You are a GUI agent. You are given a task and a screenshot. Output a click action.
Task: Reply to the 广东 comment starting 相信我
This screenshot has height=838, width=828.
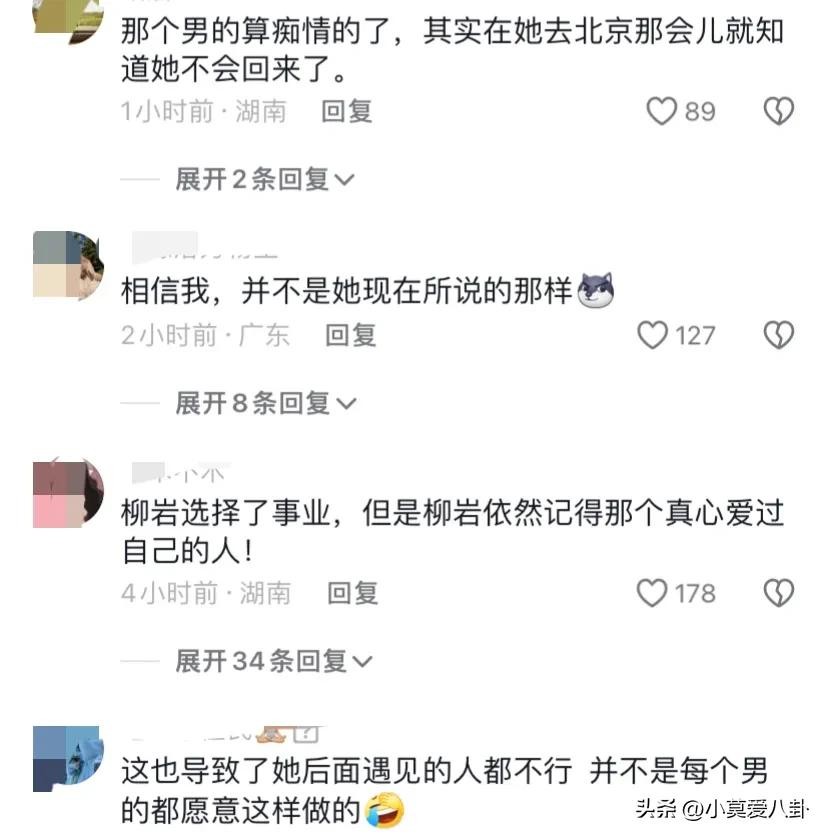[x=350, y=334]
